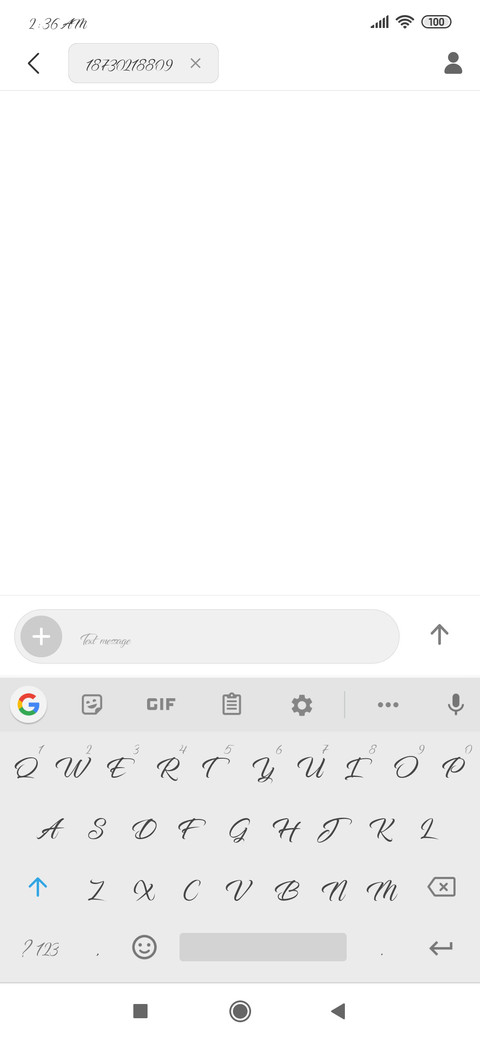Open the emoji keyboard
The image size is (480, 1040).
point(145,947)
